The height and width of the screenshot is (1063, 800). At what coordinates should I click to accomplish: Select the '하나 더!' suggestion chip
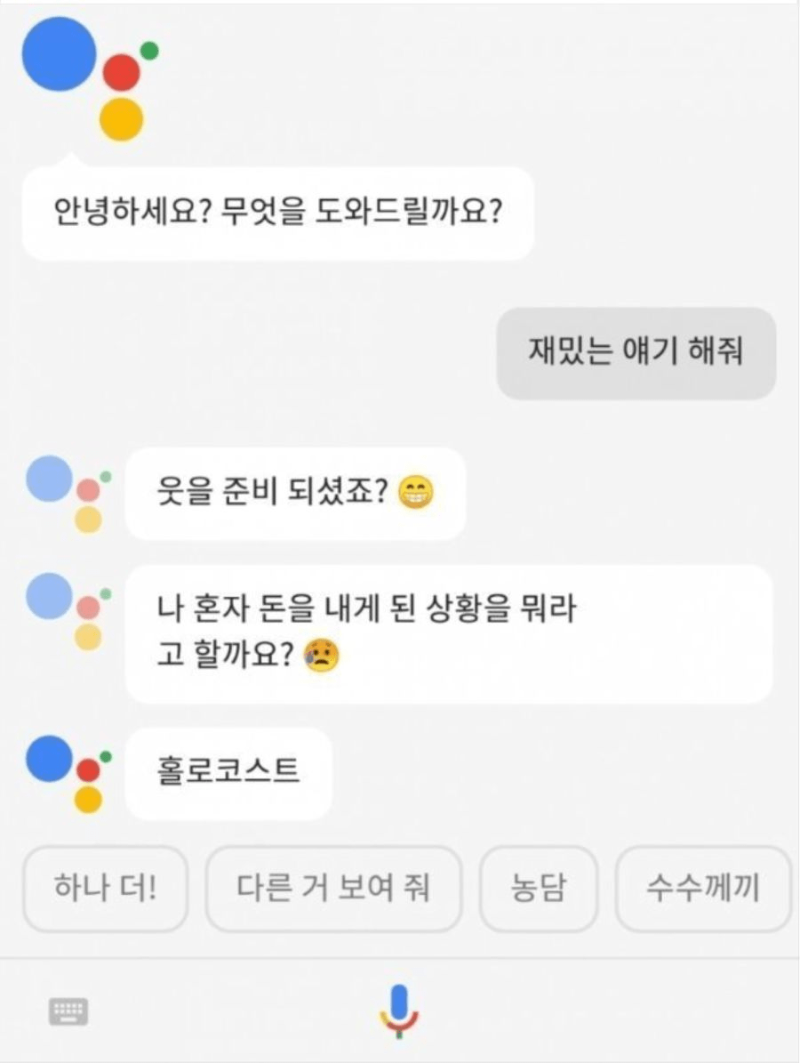click(x=105, y=888)
